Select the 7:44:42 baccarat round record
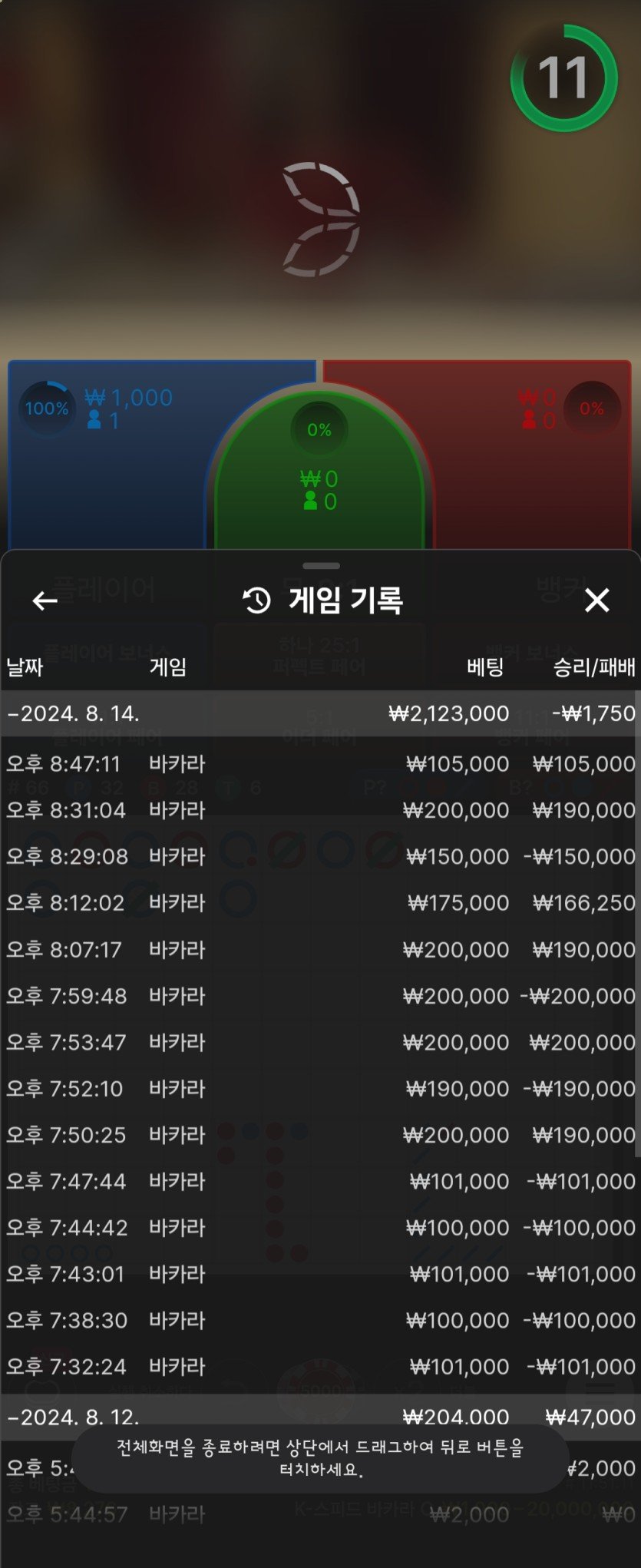The image size is (641, 1568). [x=320, y=1228]
